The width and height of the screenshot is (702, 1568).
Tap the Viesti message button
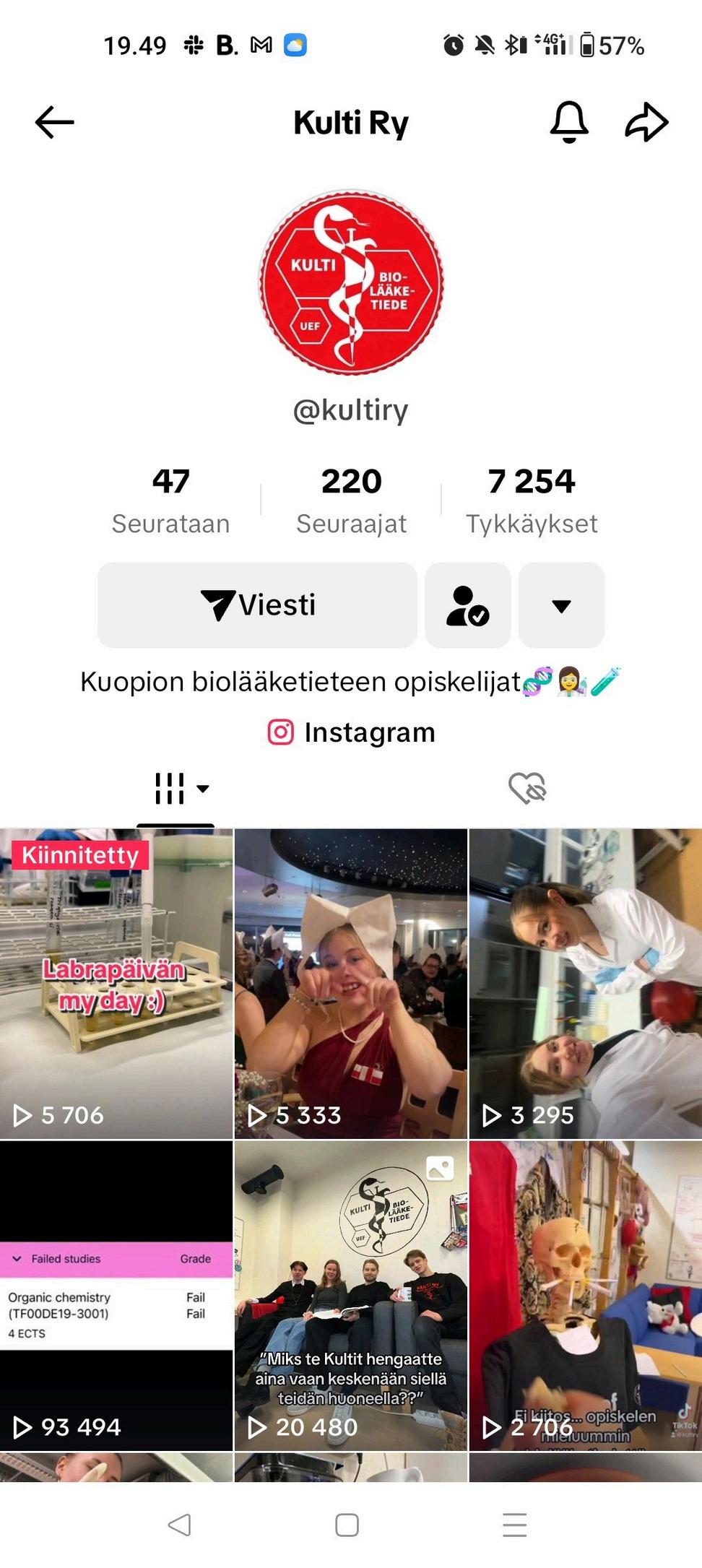coord(257,605)
